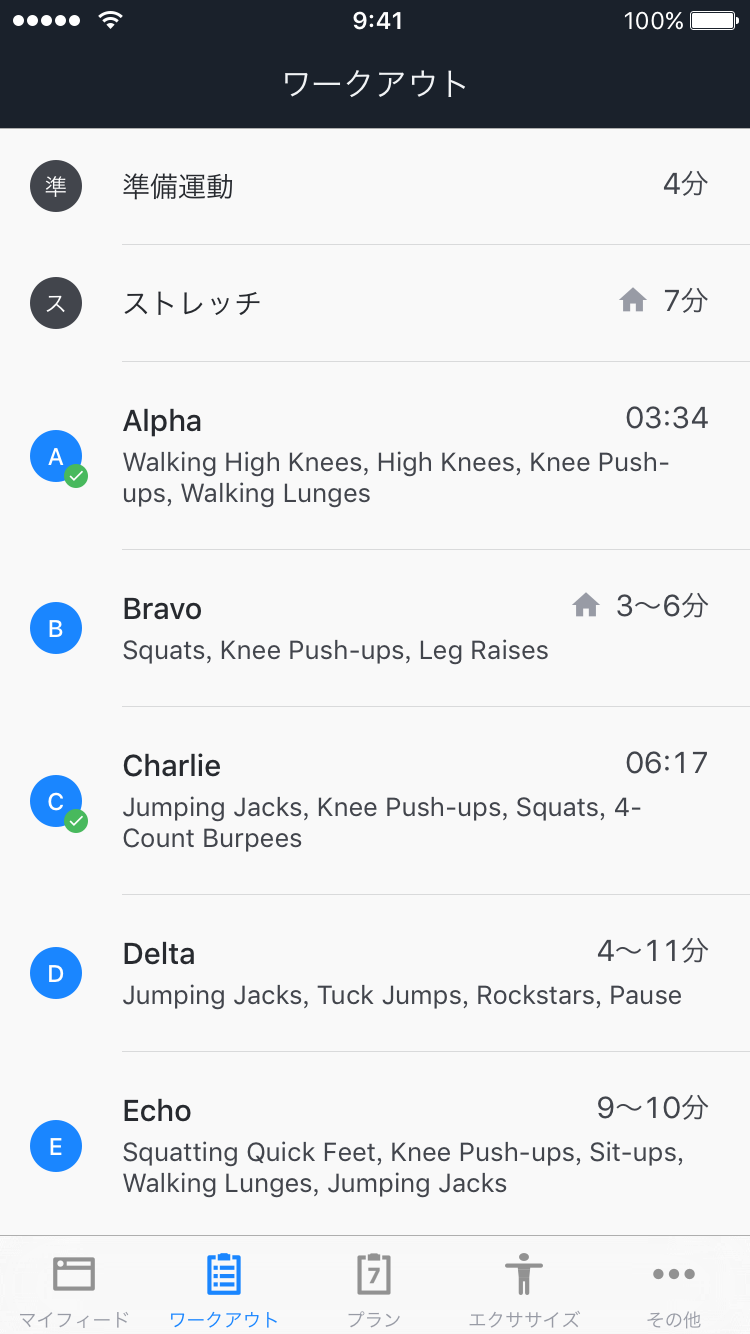Open the 準備運動 warm-up workout
The image size is (750, 1334).
pos(375,186)
